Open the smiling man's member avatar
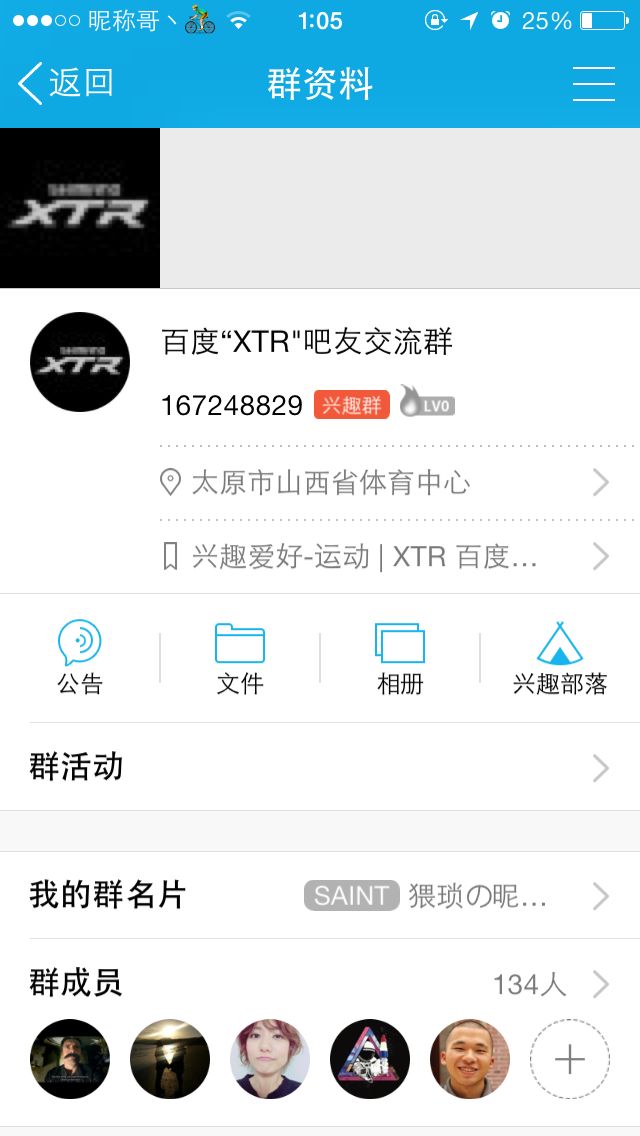 [470, 1059]
